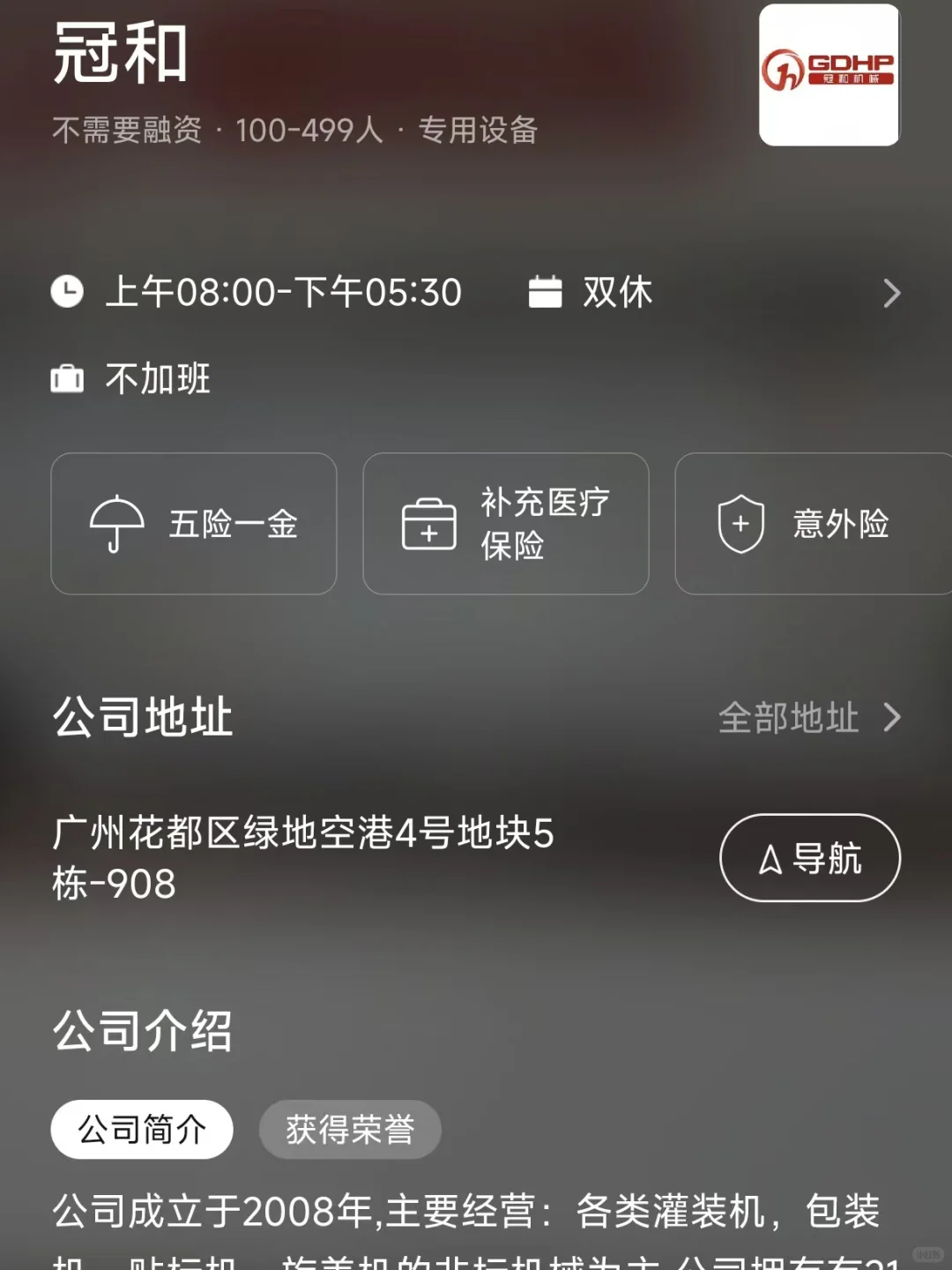Open the 五险一金 benefit card
Viewport: 952px width, 1270px height.
(194, 524)
